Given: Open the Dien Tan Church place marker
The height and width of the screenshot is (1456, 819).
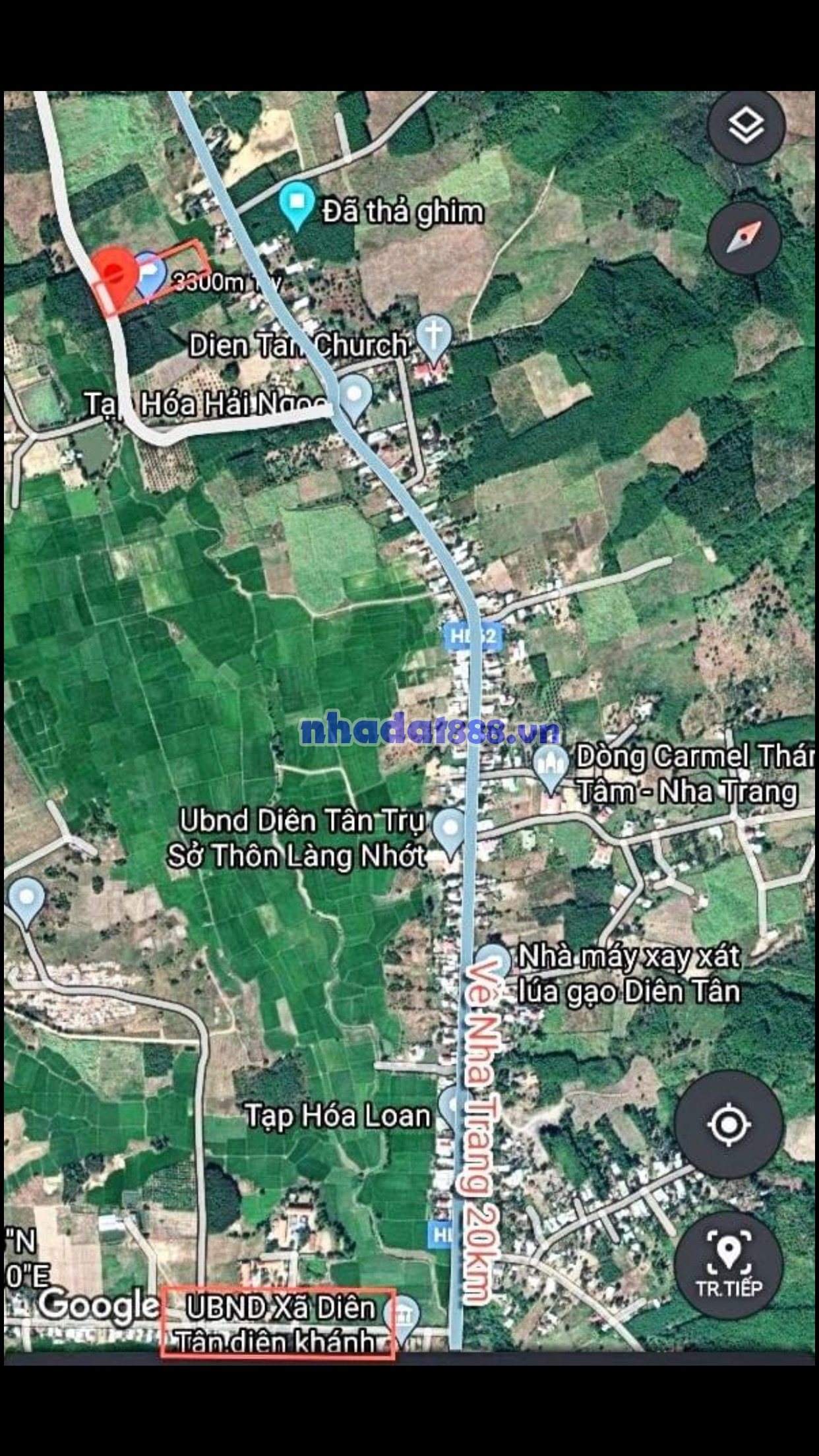Looking at the screenshot, I should (x=433, y=336).
